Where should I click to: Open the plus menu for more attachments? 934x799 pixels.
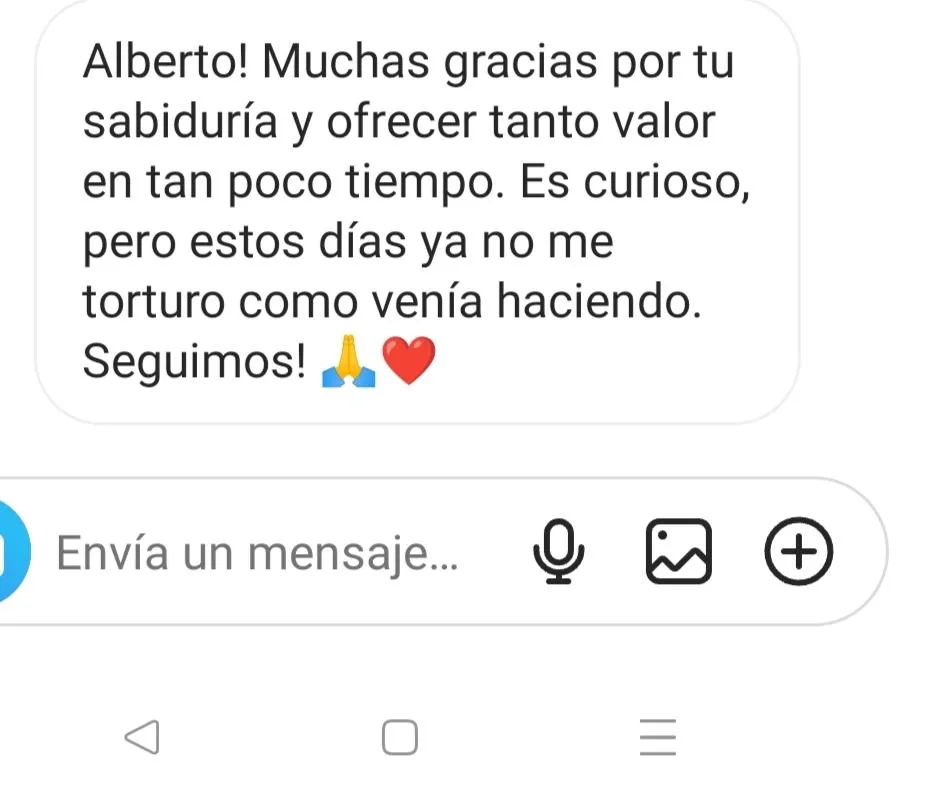(x=799, y=551)
